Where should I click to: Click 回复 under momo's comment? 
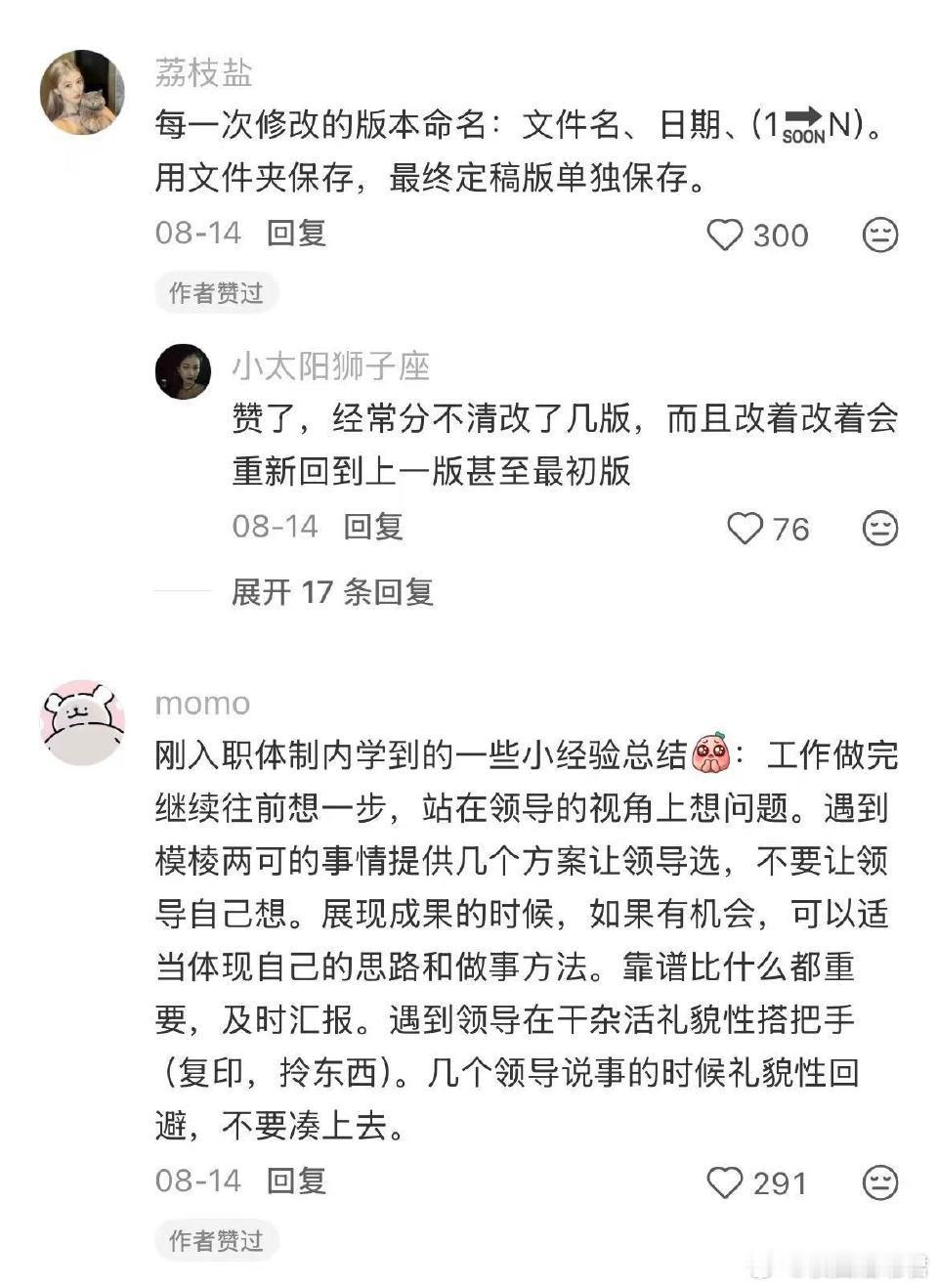(x=295, y=1182)
